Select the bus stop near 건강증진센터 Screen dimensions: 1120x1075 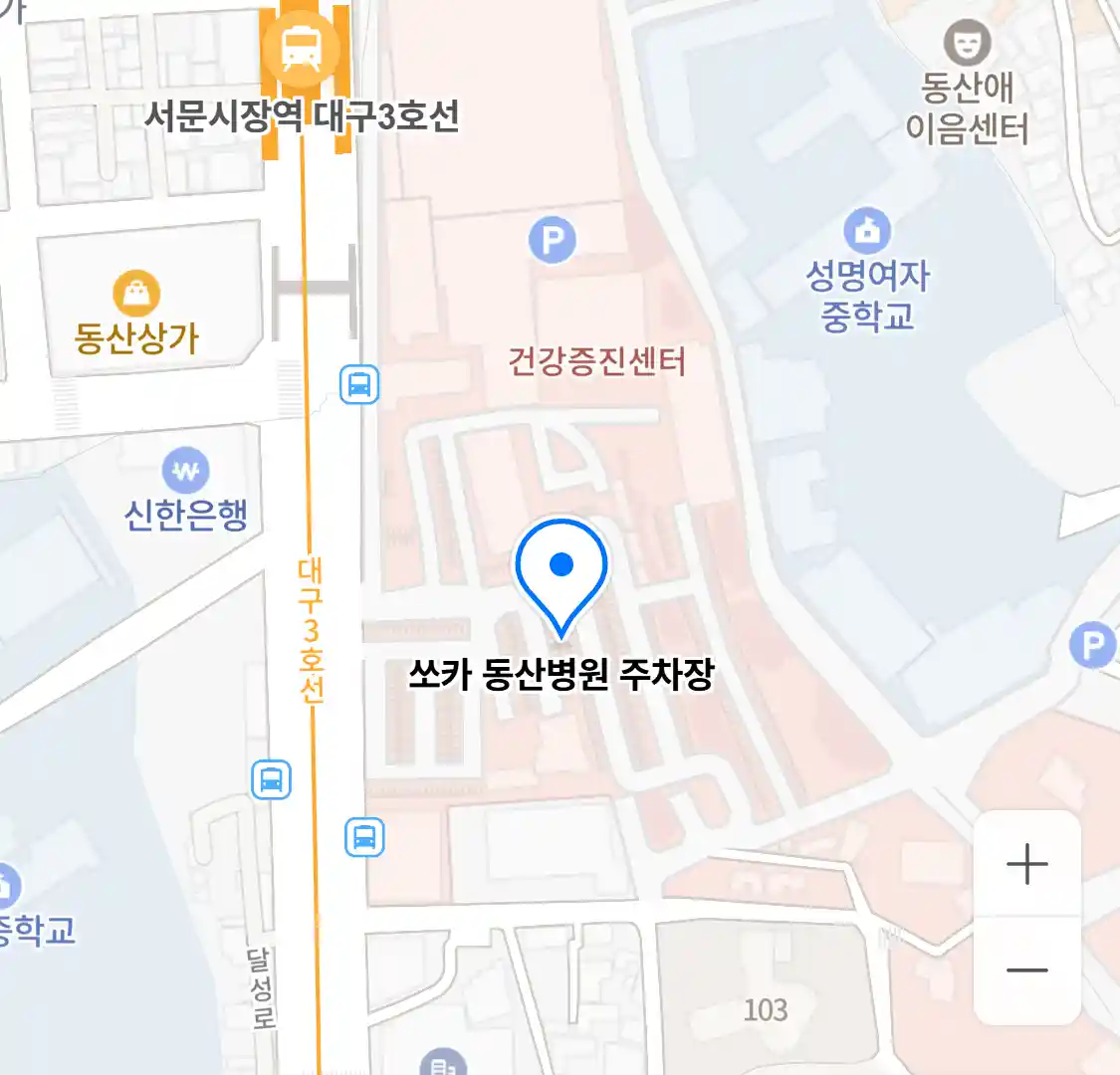[359, 383]
